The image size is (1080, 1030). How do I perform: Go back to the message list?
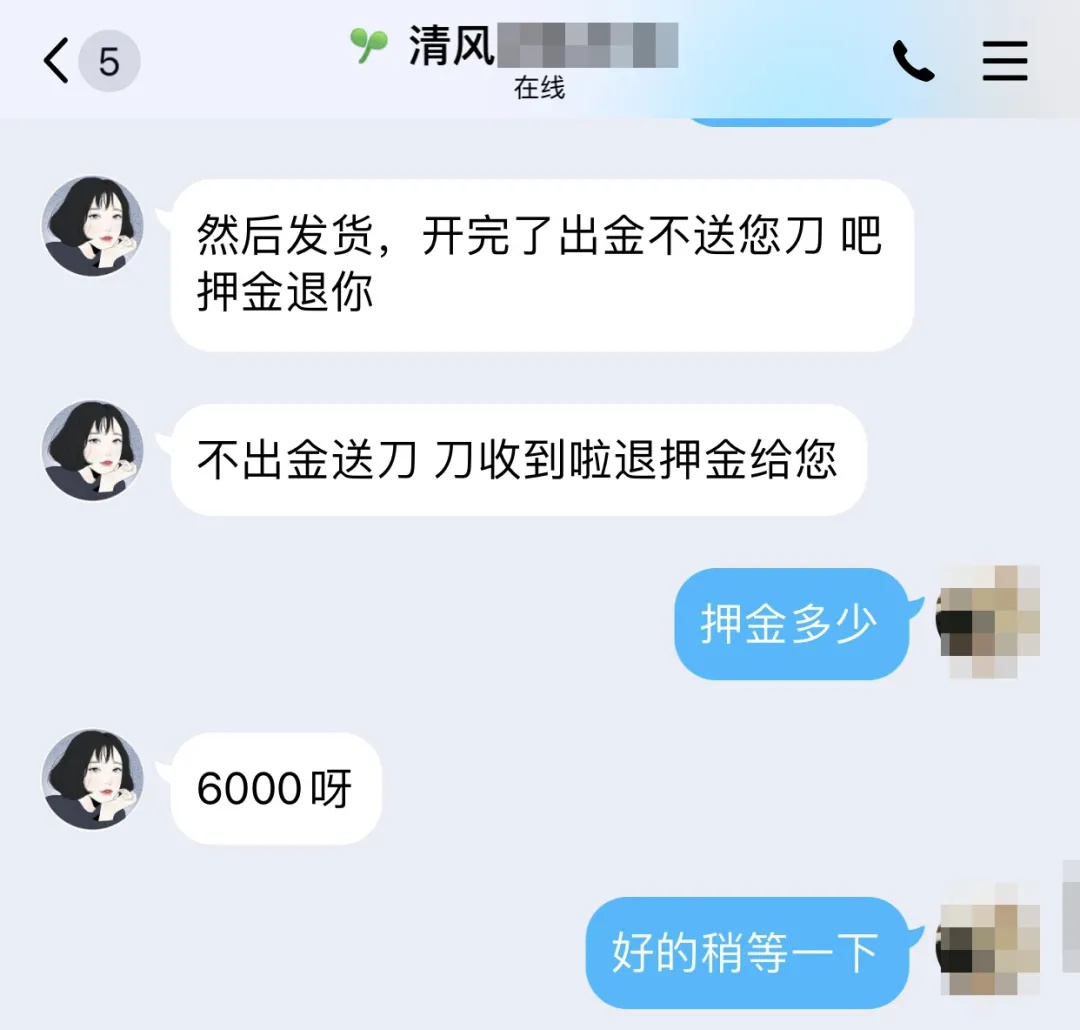[x=58, y=62]
